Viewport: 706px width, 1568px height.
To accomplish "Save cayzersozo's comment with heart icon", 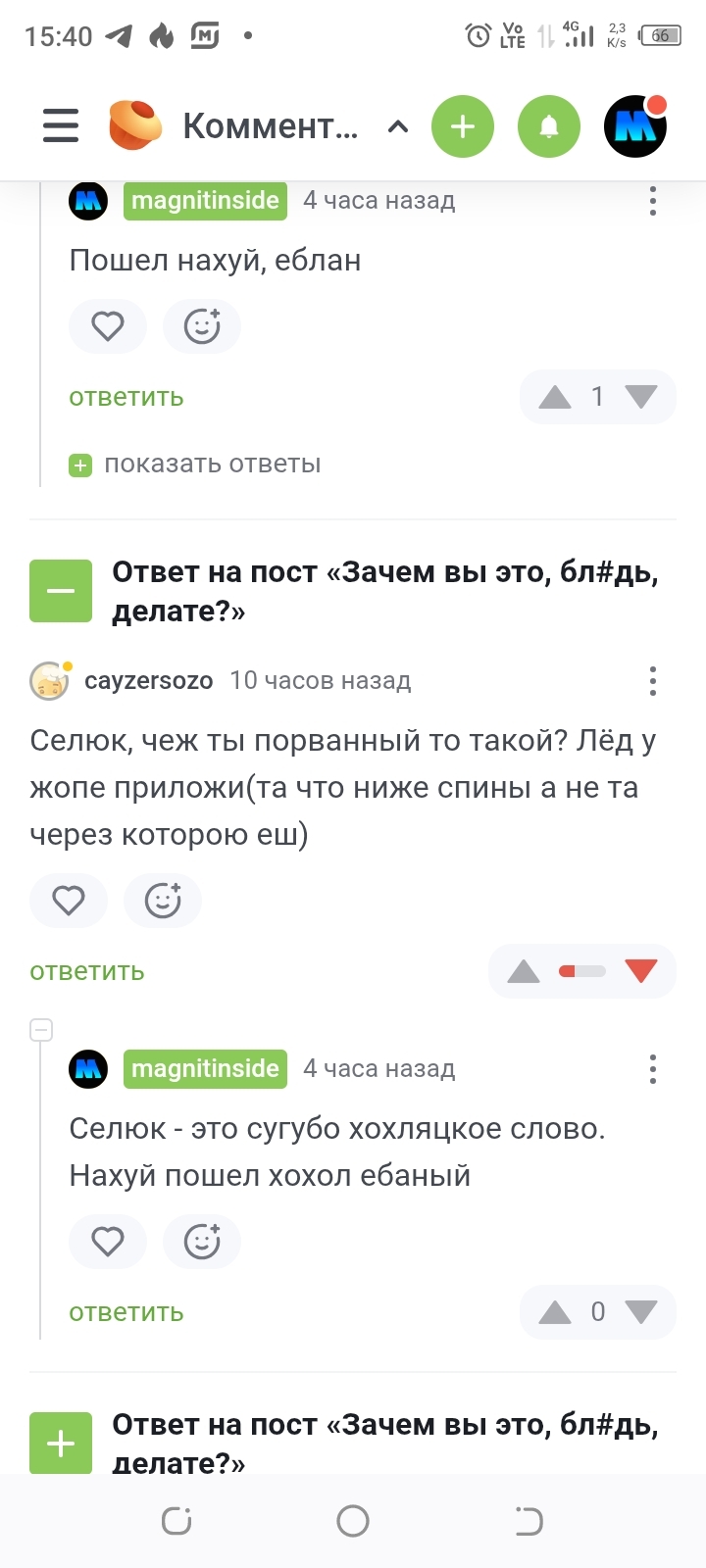I will pyautogui.click(x=69, y=901).
